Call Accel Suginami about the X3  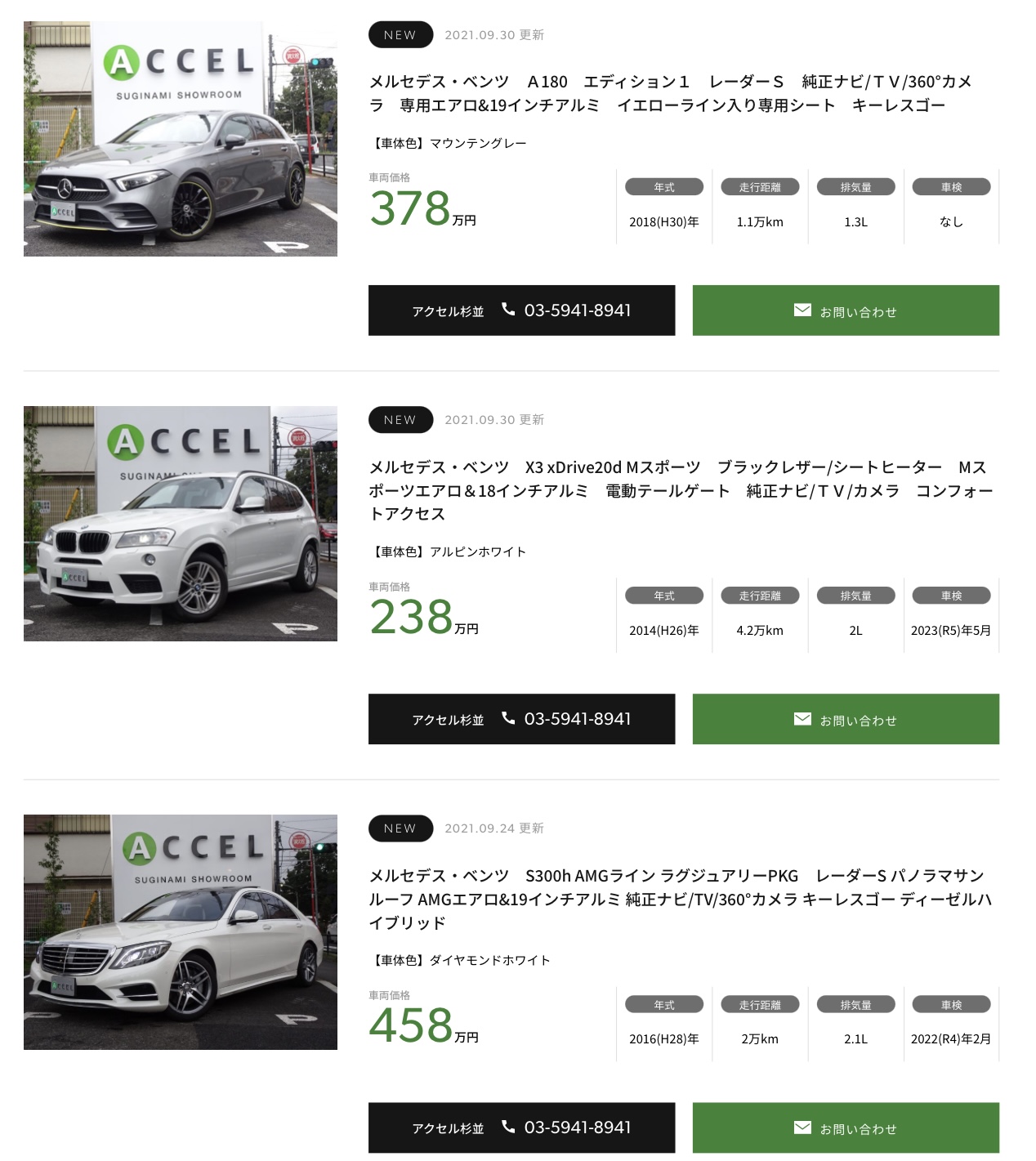(x=521, y=719)
